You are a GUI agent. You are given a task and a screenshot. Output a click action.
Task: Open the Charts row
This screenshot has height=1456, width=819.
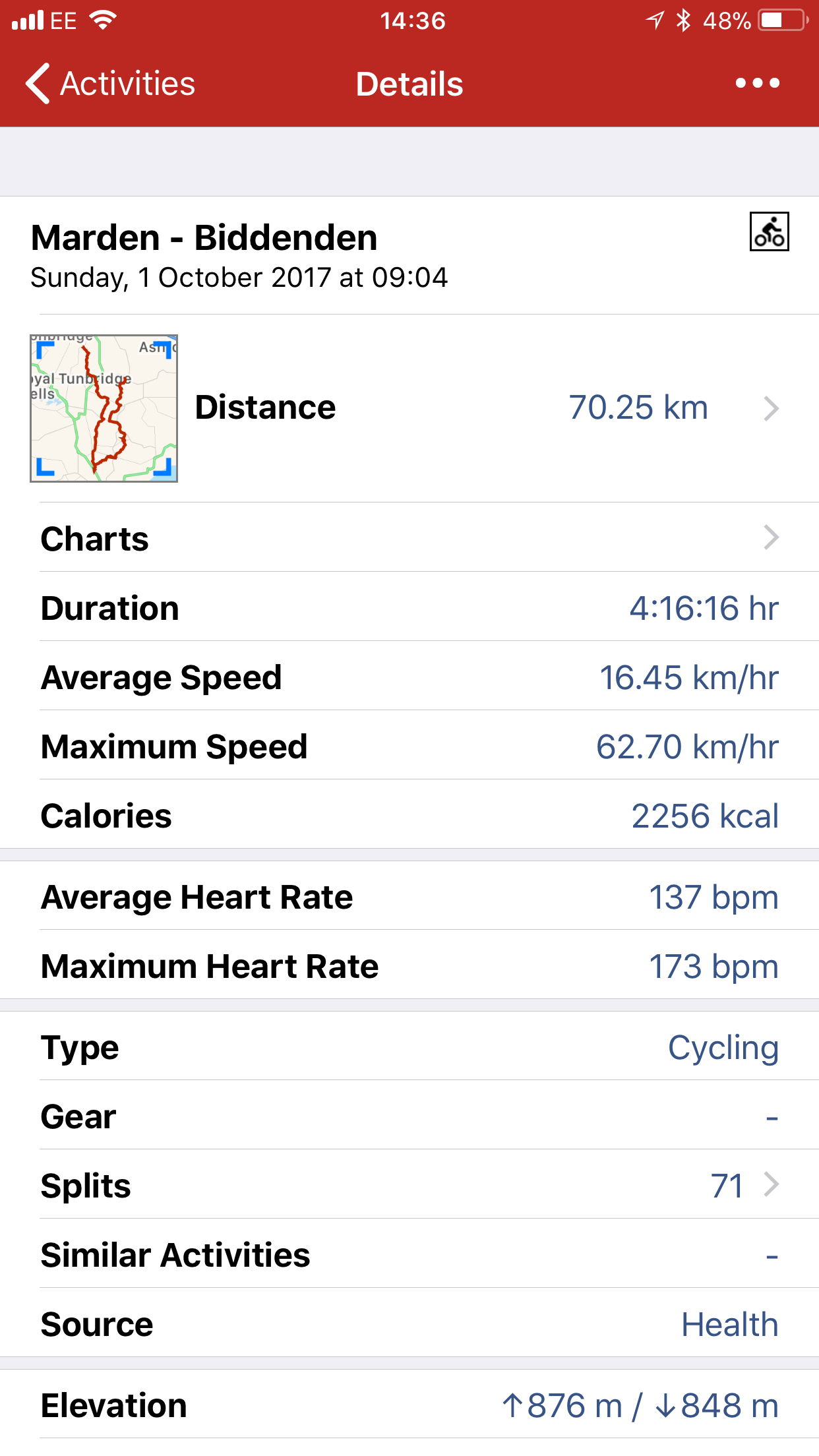pyautogui.click(x=409, y=537)
